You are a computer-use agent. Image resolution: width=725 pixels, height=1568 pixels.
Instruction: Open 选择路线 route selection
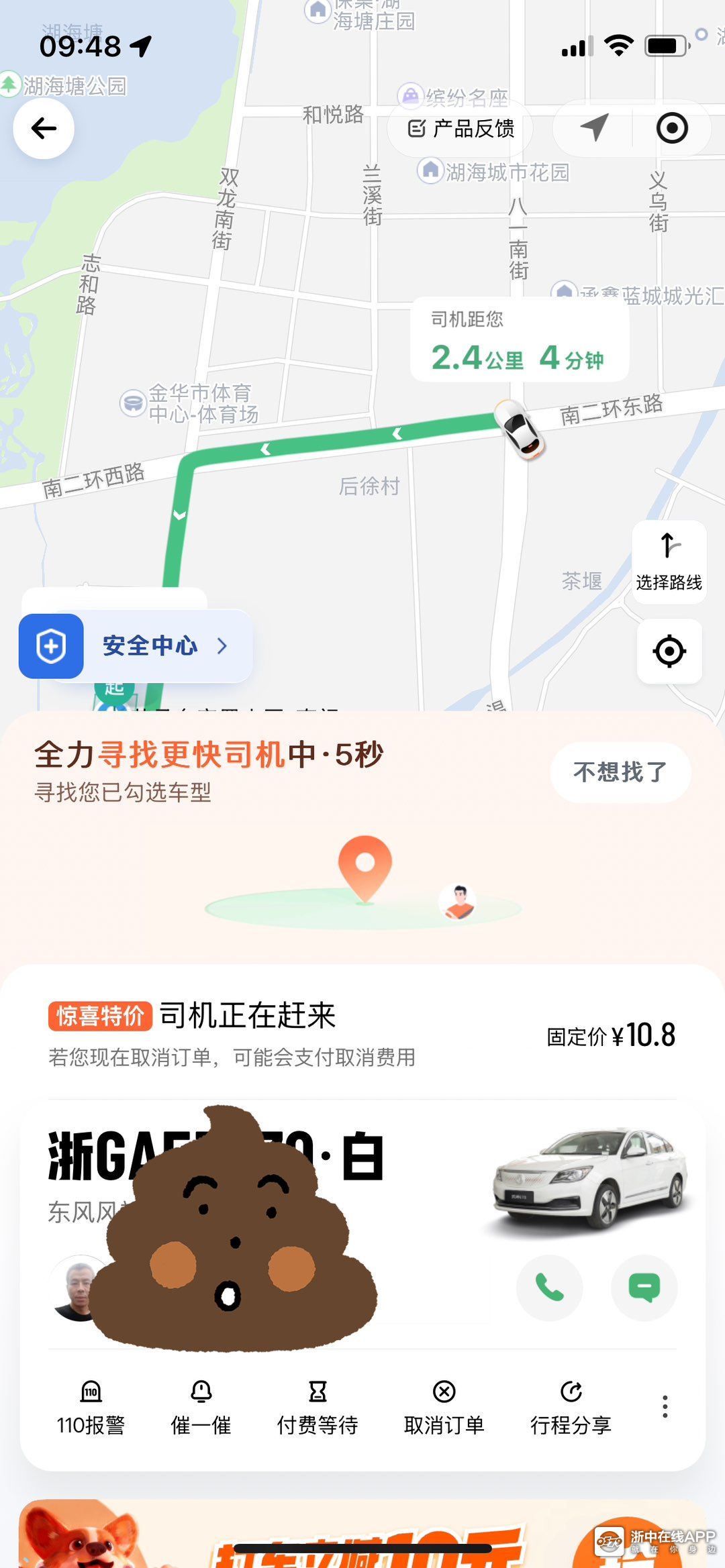click(x=669, y=562)
